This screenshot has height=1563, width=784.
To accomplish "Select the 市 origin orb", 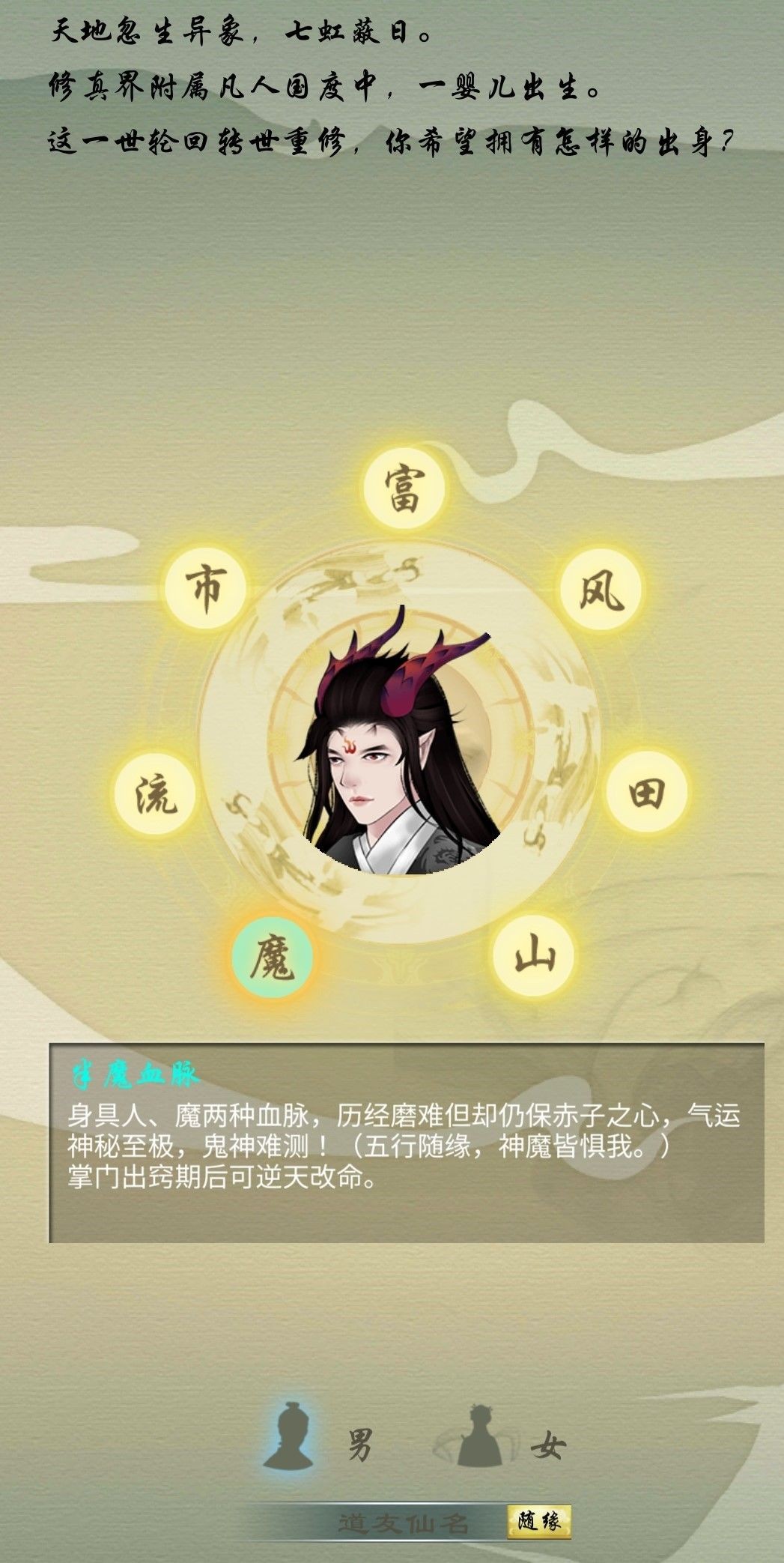I will [205, 585].
